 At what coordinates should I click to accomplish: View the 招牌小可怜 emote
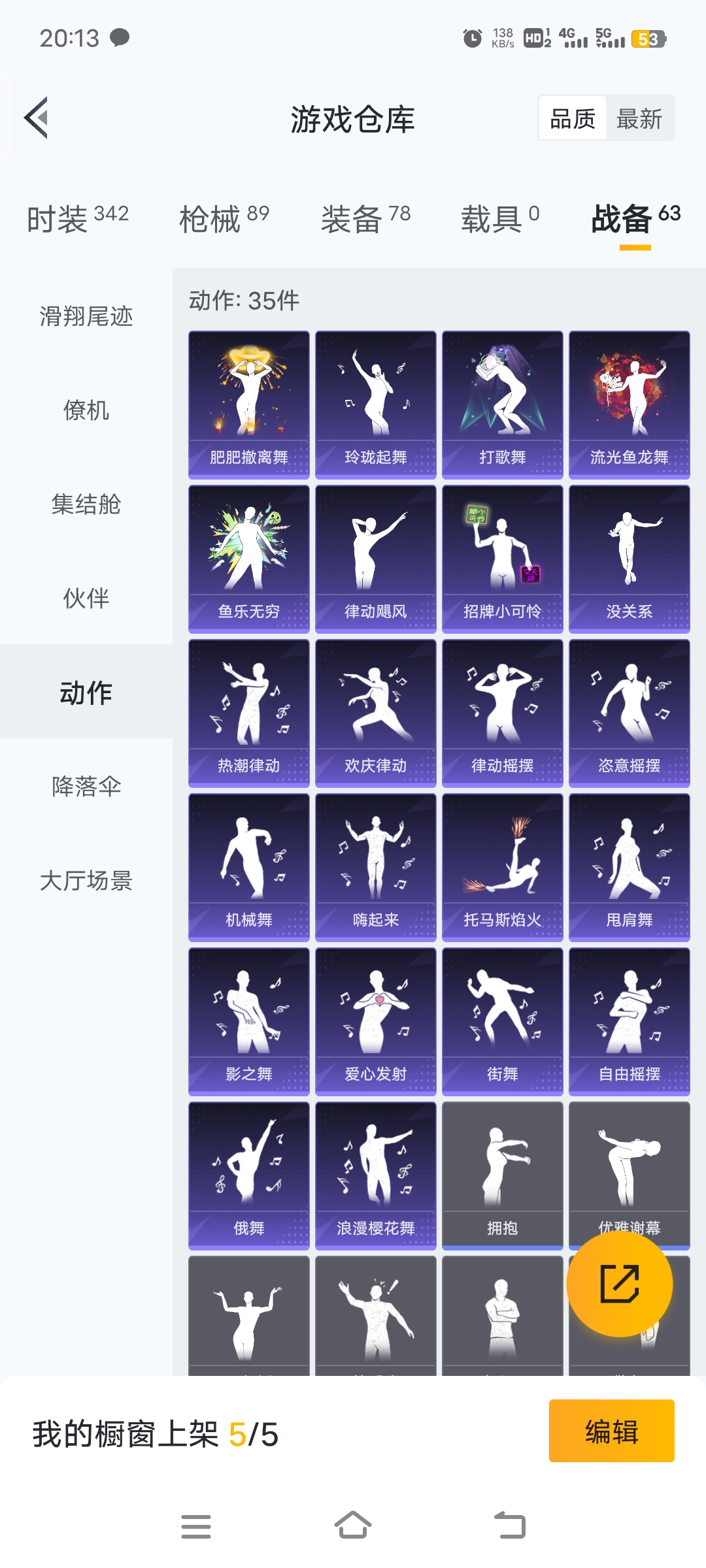click(503, 559)
